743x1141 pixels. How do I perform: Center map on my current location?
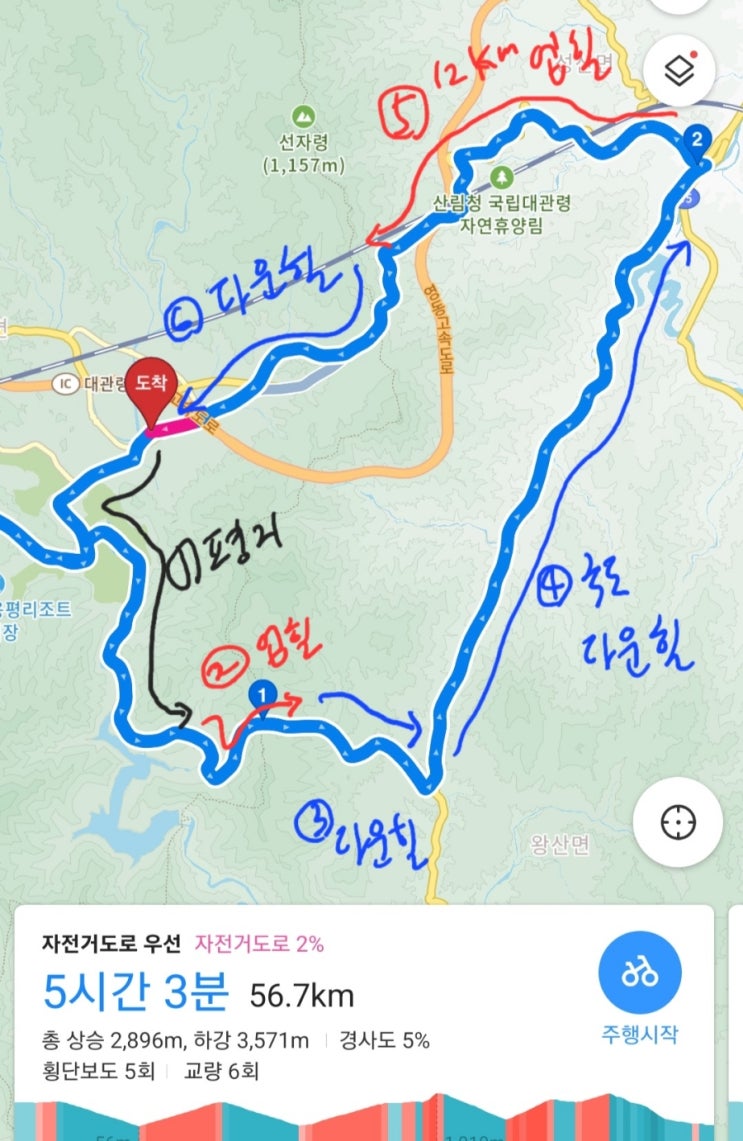tap(678, 822)
